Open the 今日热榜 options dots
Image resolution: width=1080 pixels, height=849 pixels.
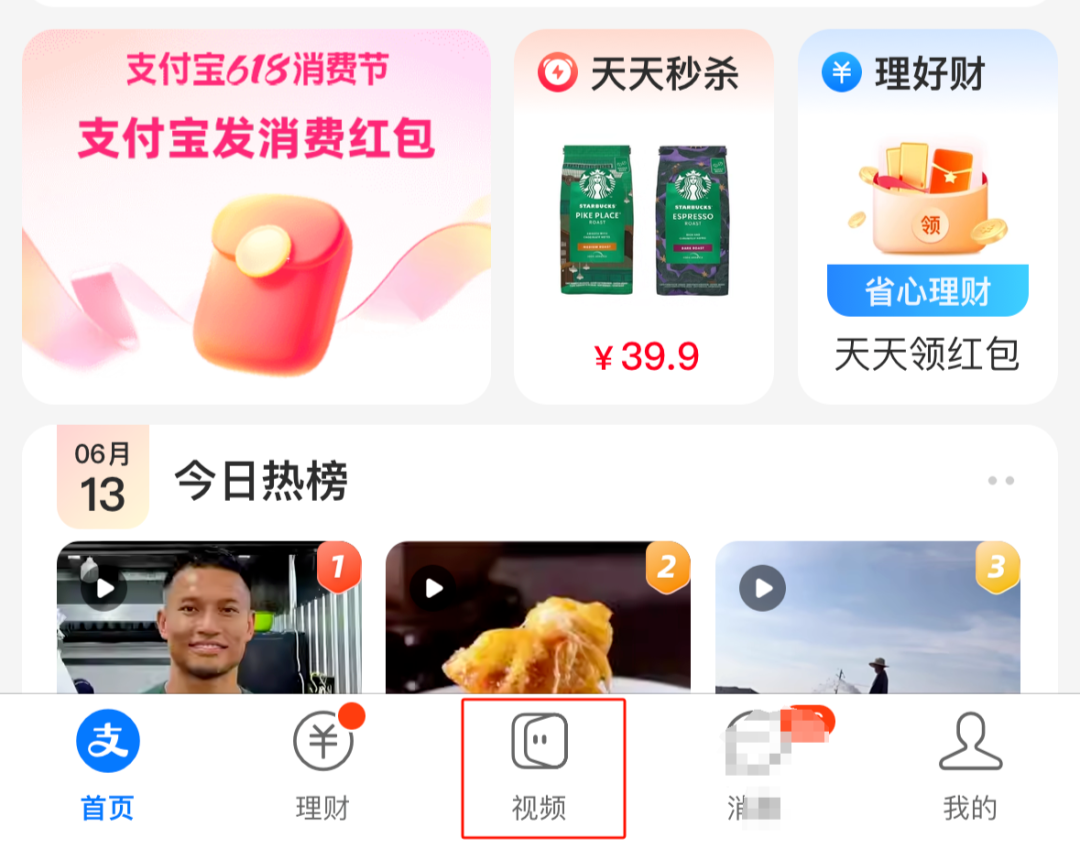point(1000,481)
